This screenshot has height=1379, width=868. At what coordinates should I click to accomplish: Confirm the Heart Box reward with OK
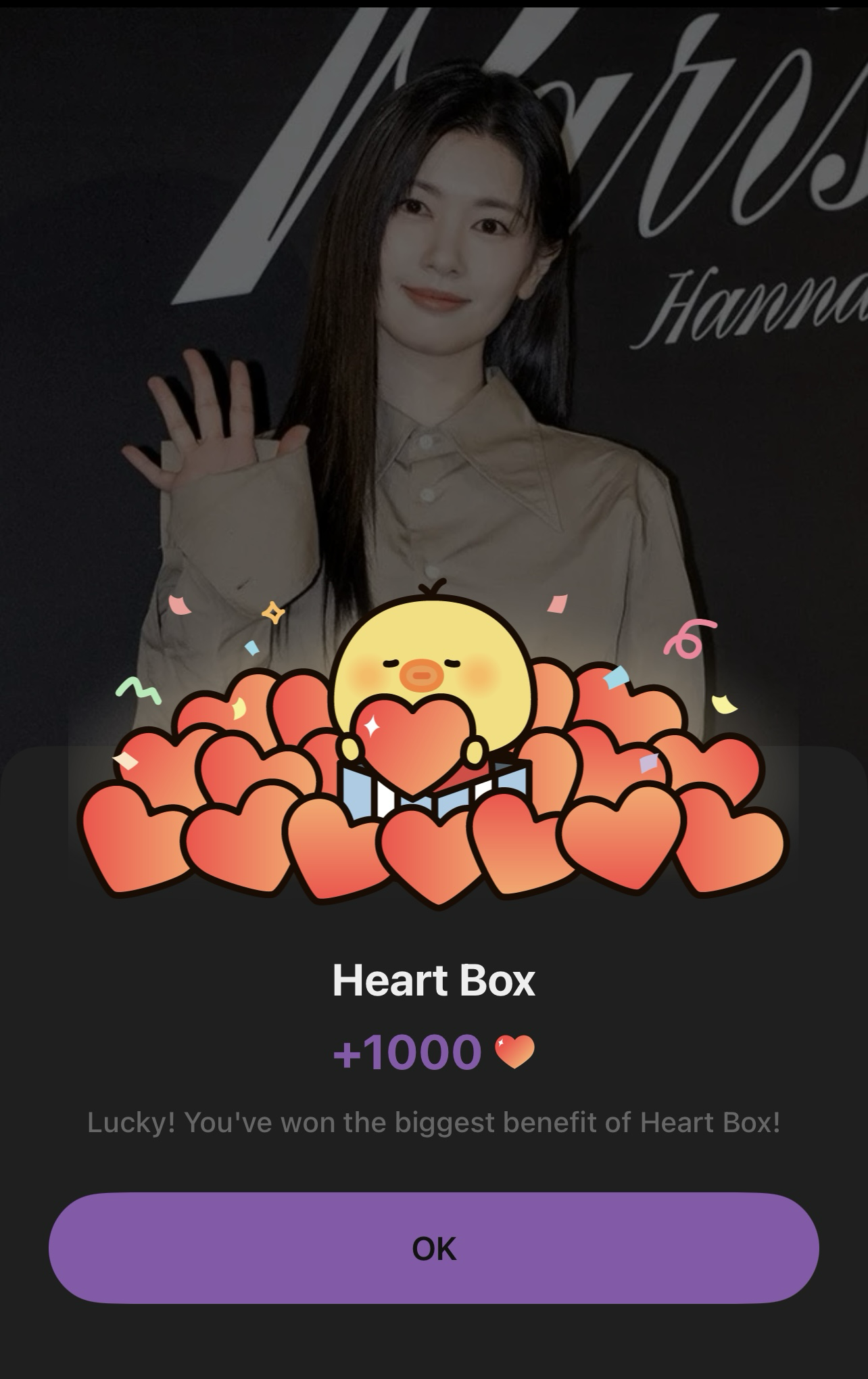coord(433,1248)
